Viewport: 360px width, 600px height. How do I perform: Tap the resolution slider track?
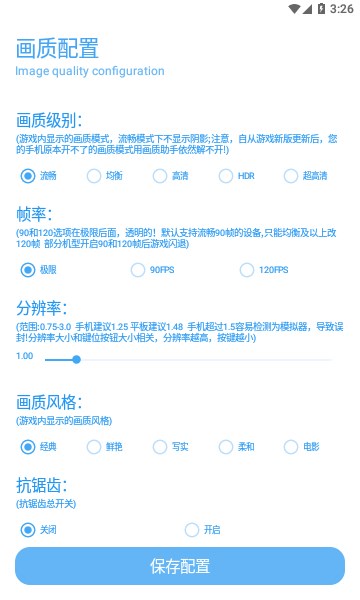188,360
